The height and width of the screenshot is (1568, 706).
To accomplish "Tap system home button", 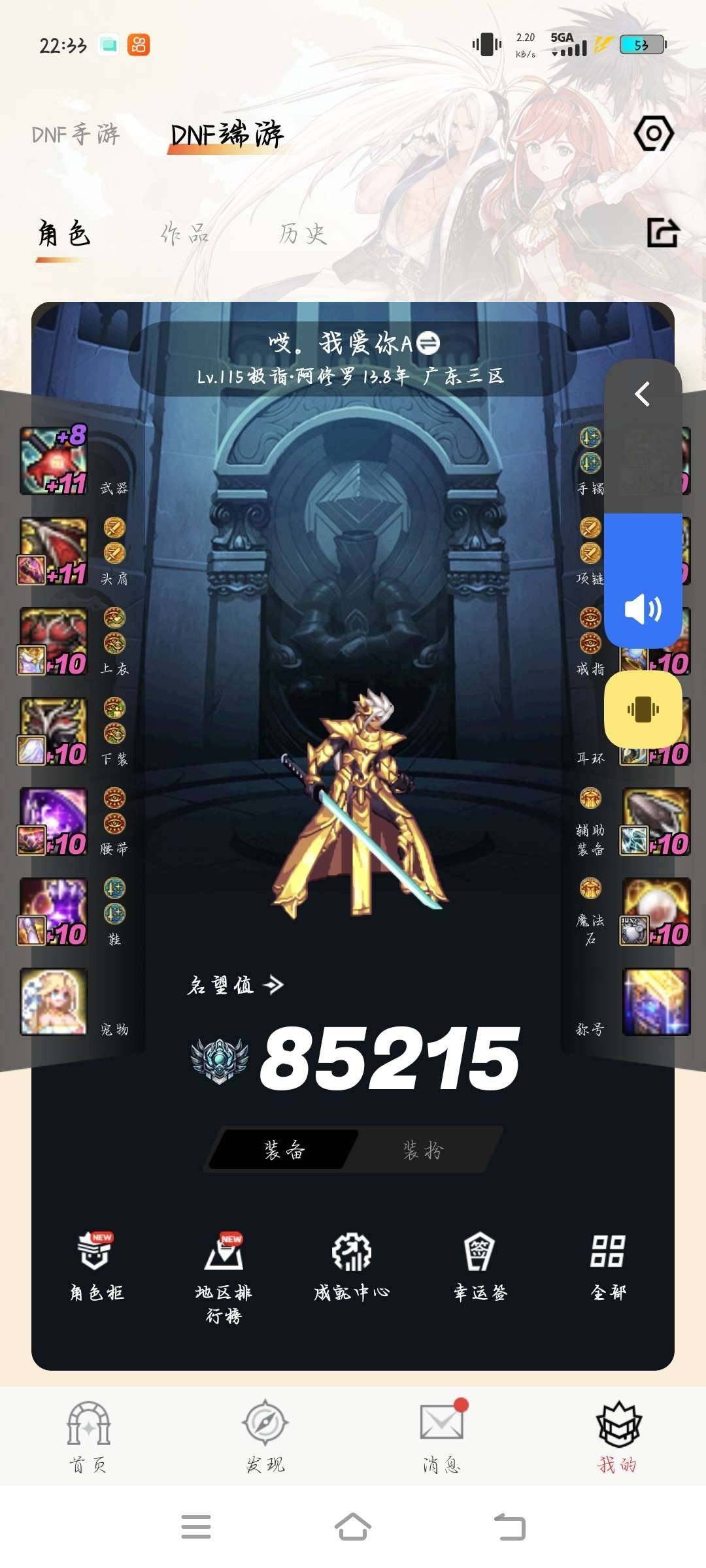I will (x=353, y=1527).
